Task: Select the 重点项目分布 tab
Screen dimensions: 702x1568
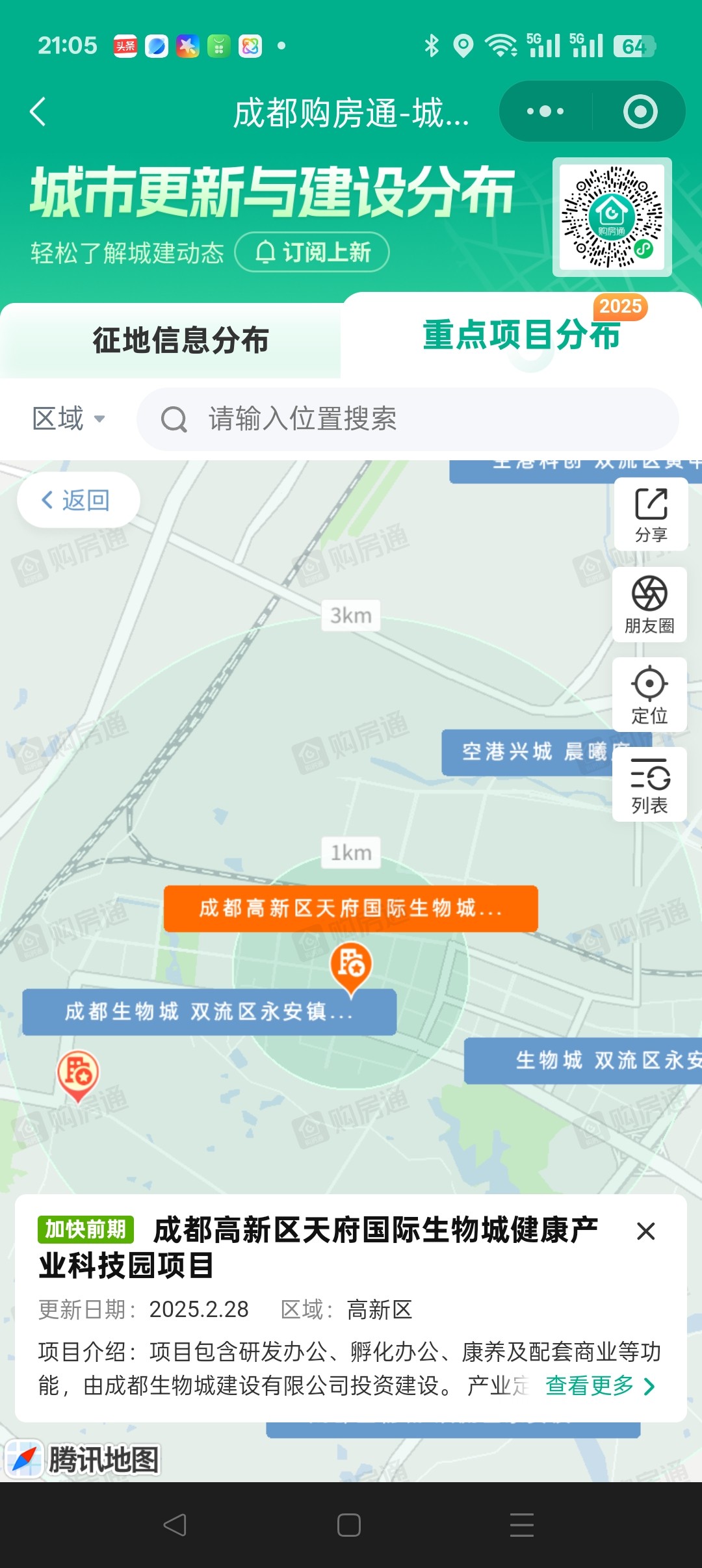Action: tap(521, 335)
